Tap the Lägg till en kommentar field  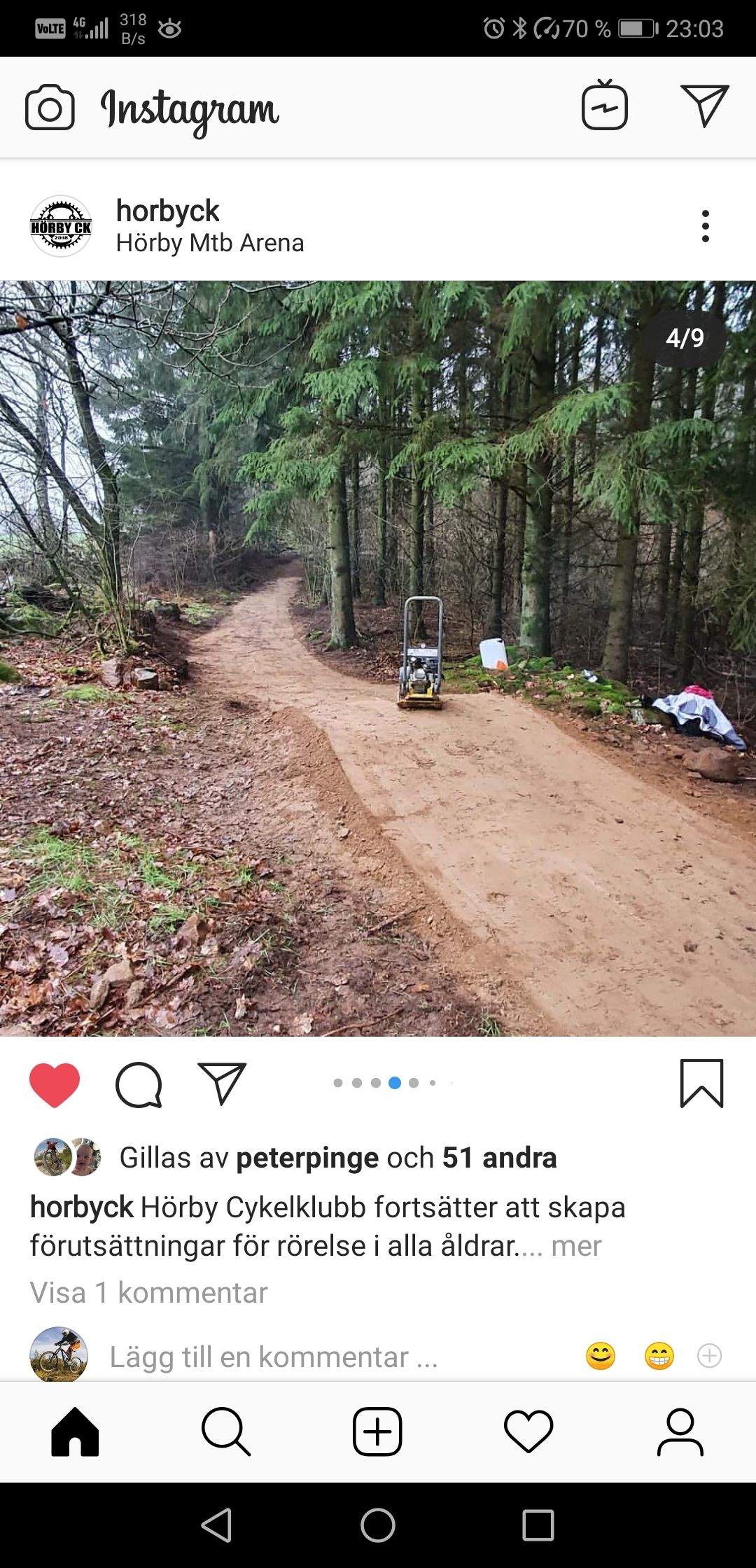point(273,1357)
